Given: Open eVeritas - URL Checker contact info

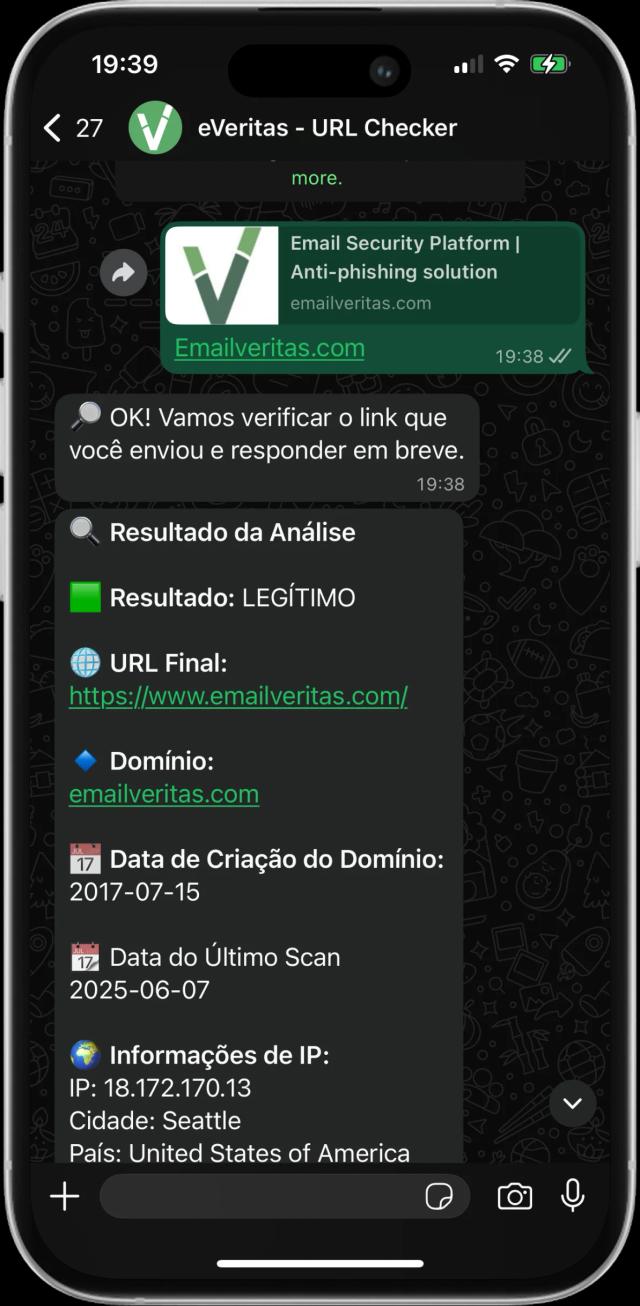Looking at the screenshot, I should 326,128.
